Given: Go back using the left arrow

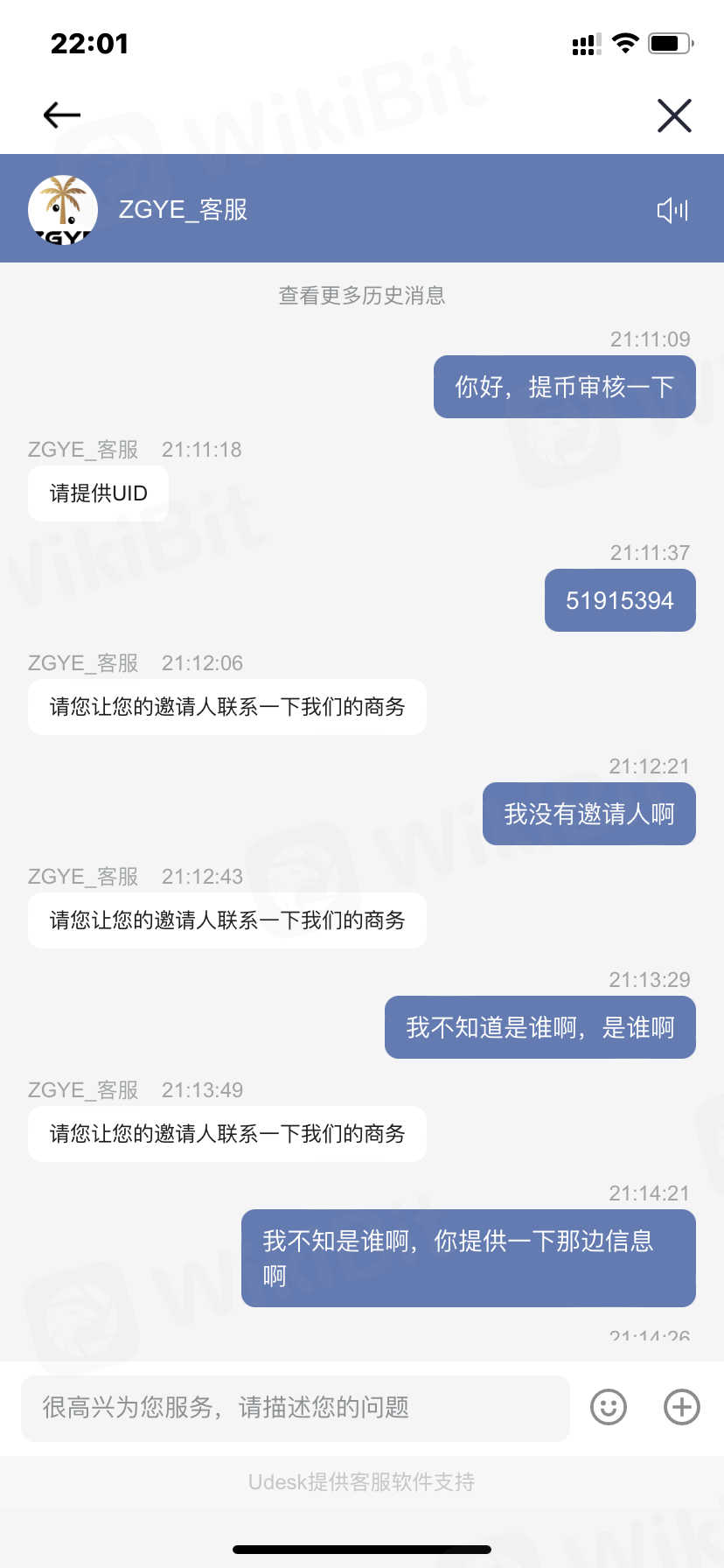Looking at the screenshot, I should tap(62, 115).
